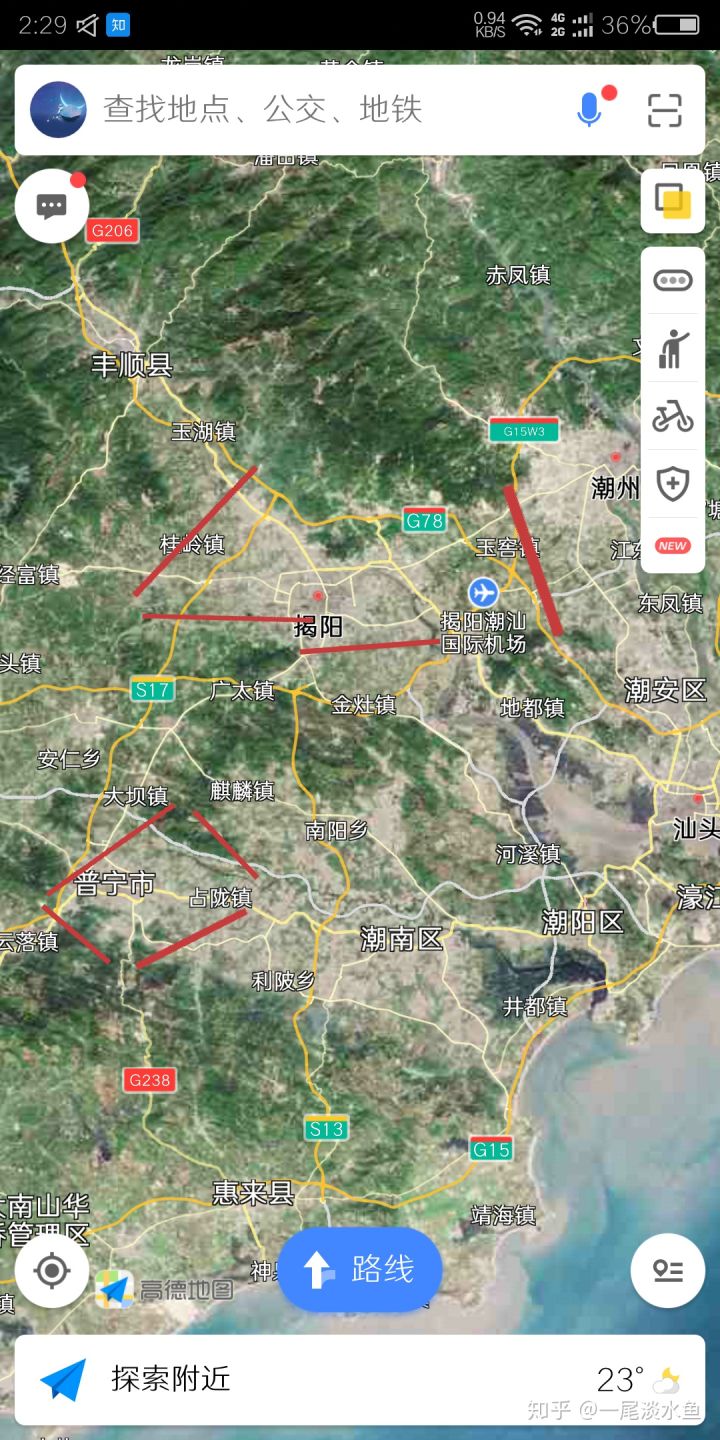
Task: Tap the 揭阳潮汕国际机场 airplane marker
Action: pos(483,592)
